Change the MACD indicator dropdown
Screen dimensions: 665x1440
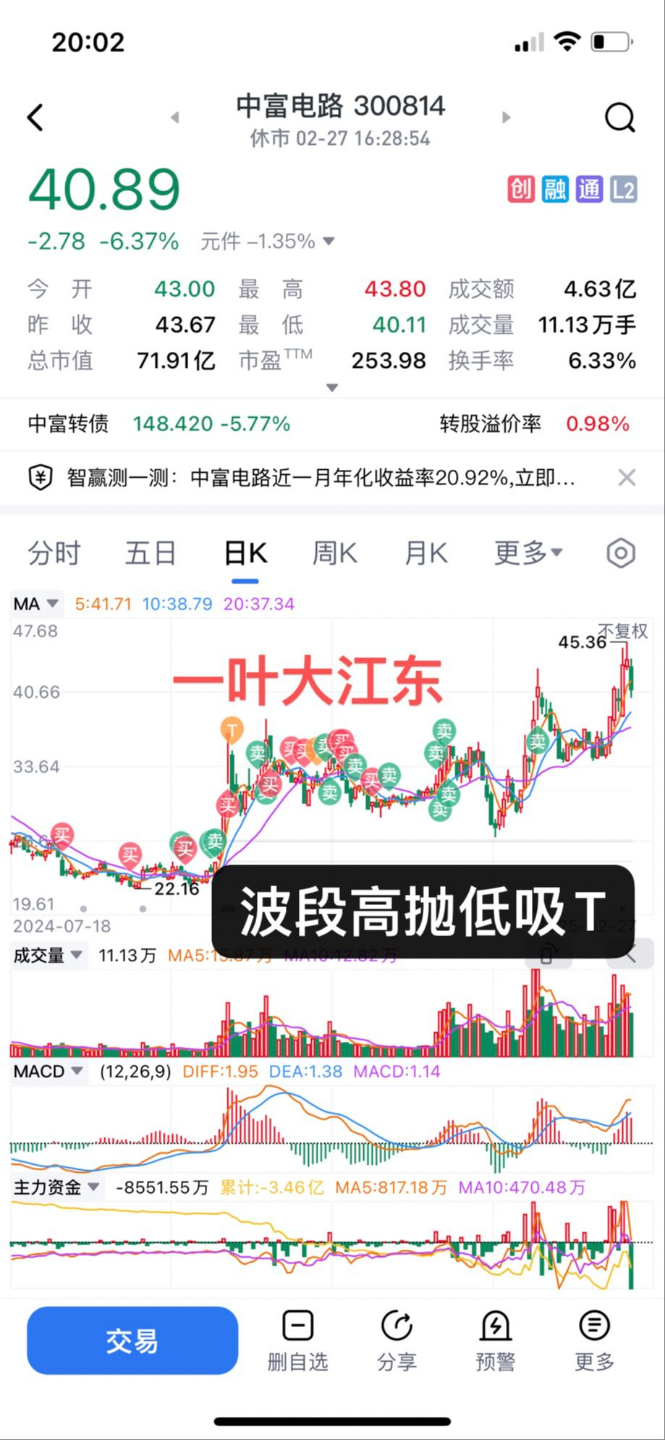tap(50, 1071)
